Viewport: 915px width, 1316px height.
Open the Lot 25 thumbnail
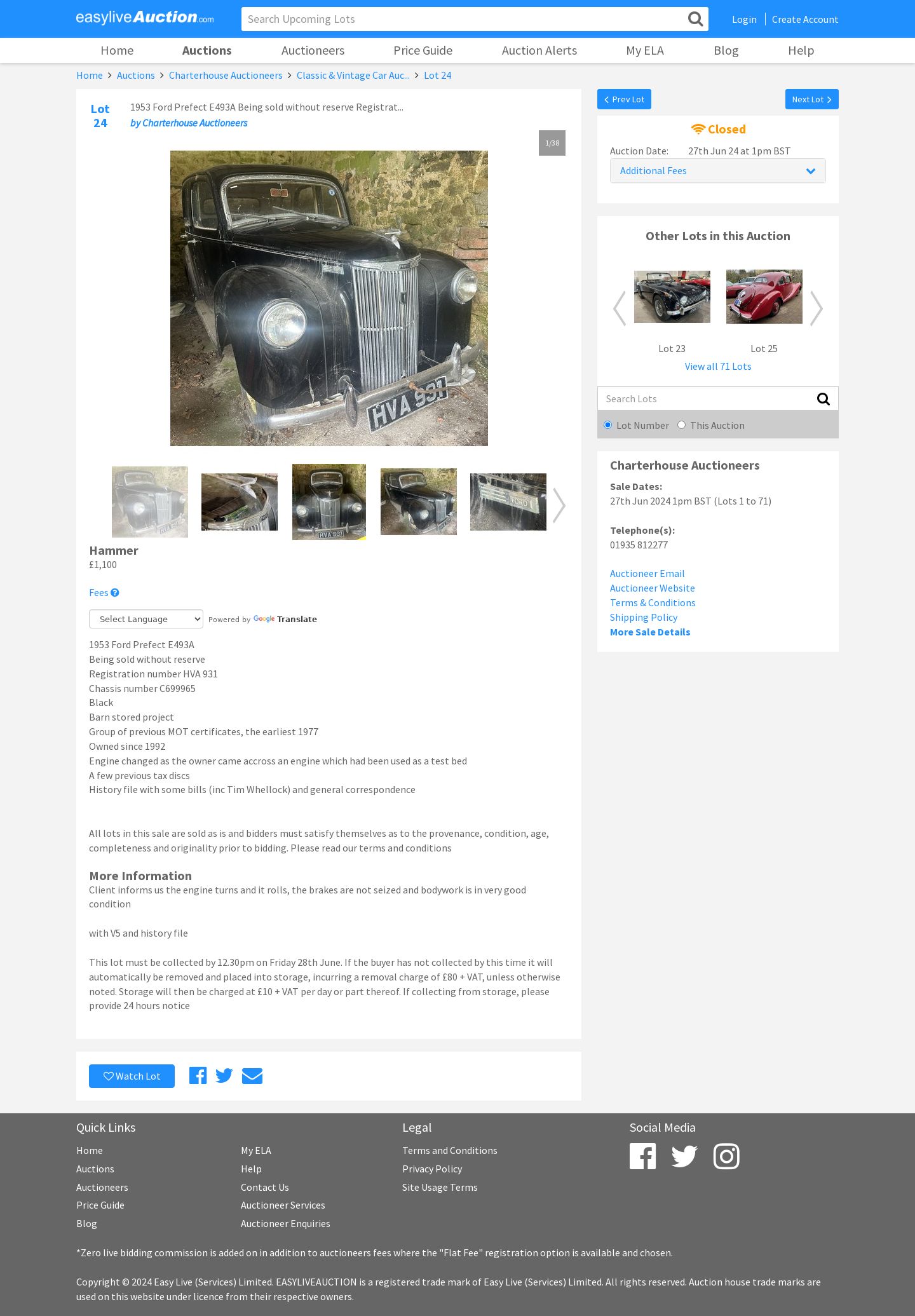point(764,297)
